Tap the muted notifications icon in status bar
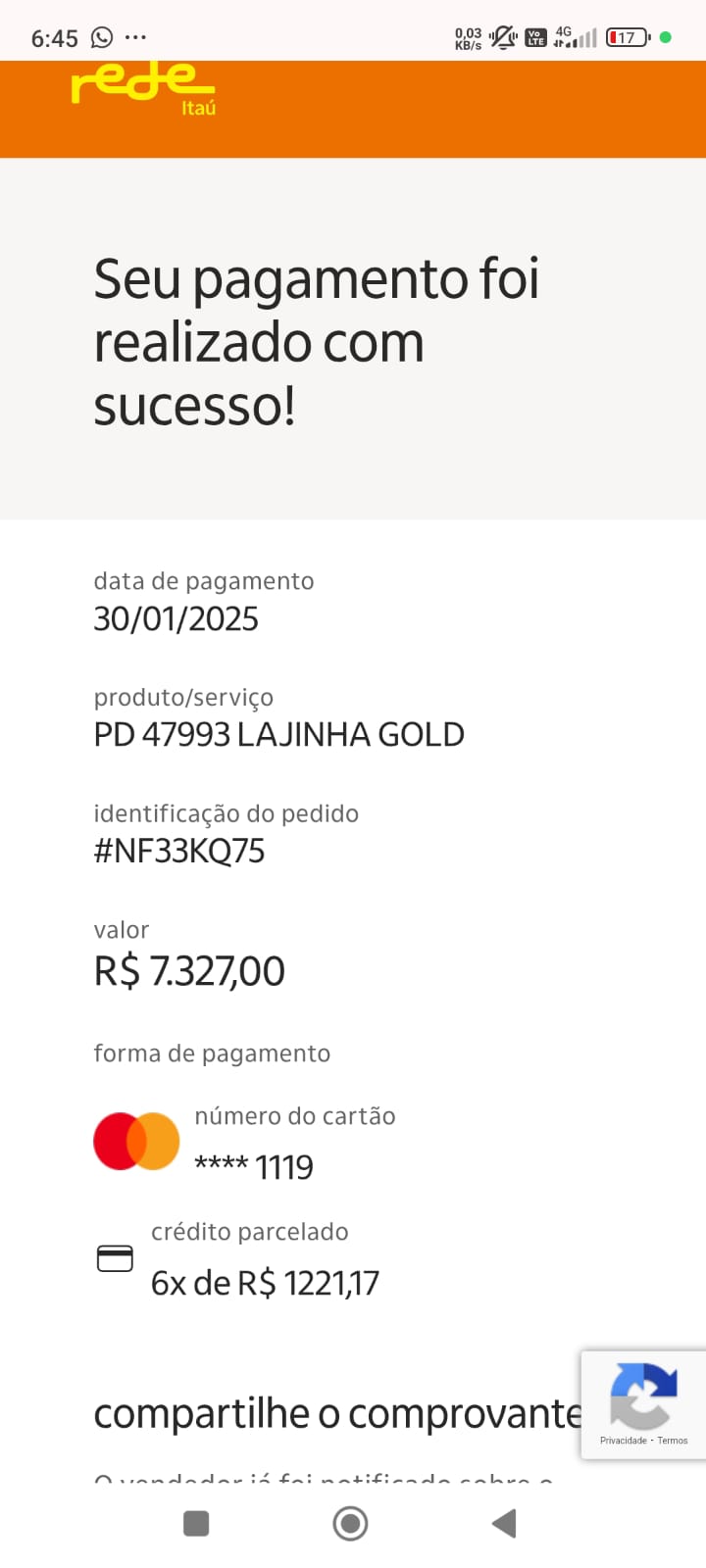Image resolution: width=706 pixels, height=1568 pixels. point(502,36)
